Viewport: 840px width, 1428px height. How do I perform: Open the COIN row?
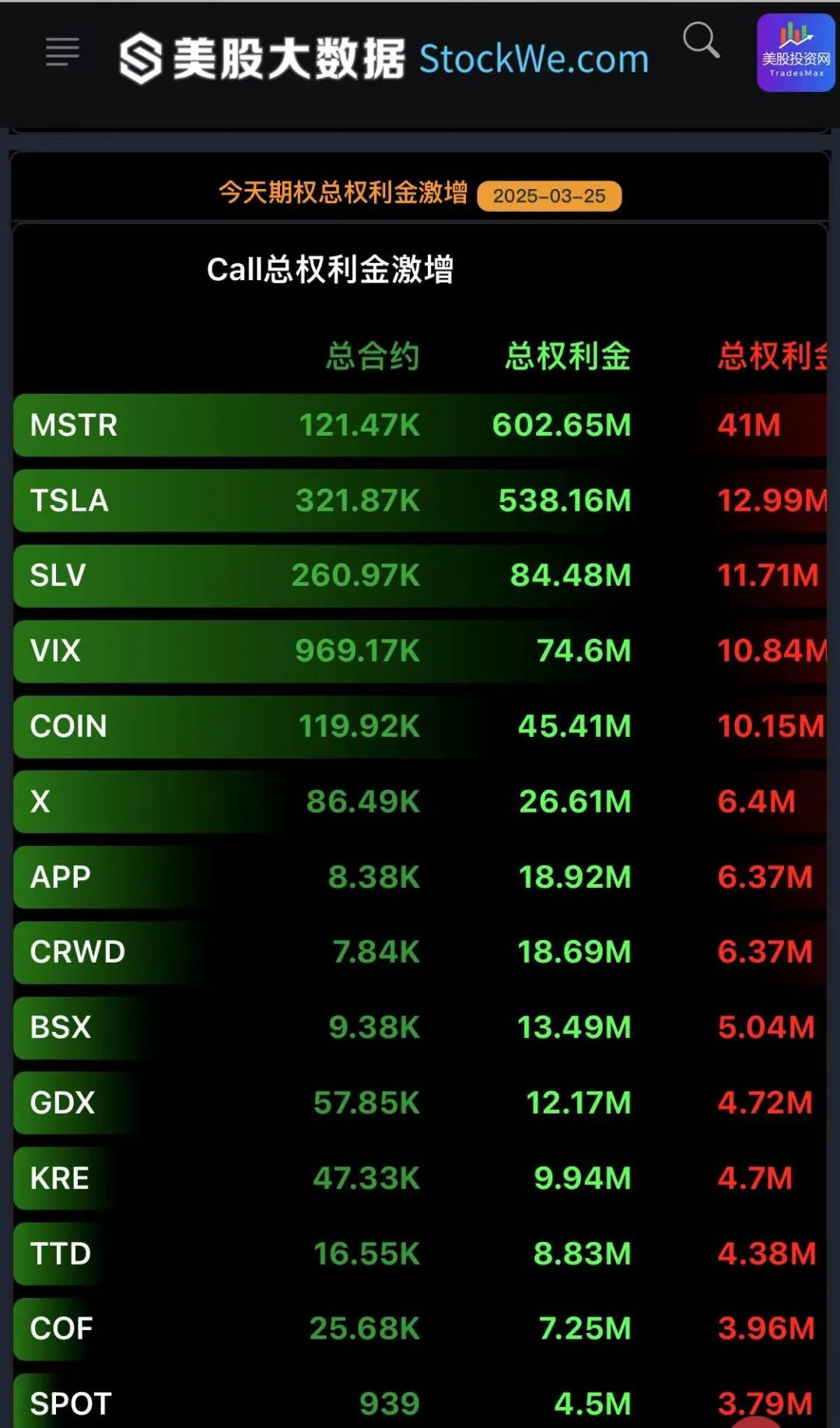[x=420, y=727]
